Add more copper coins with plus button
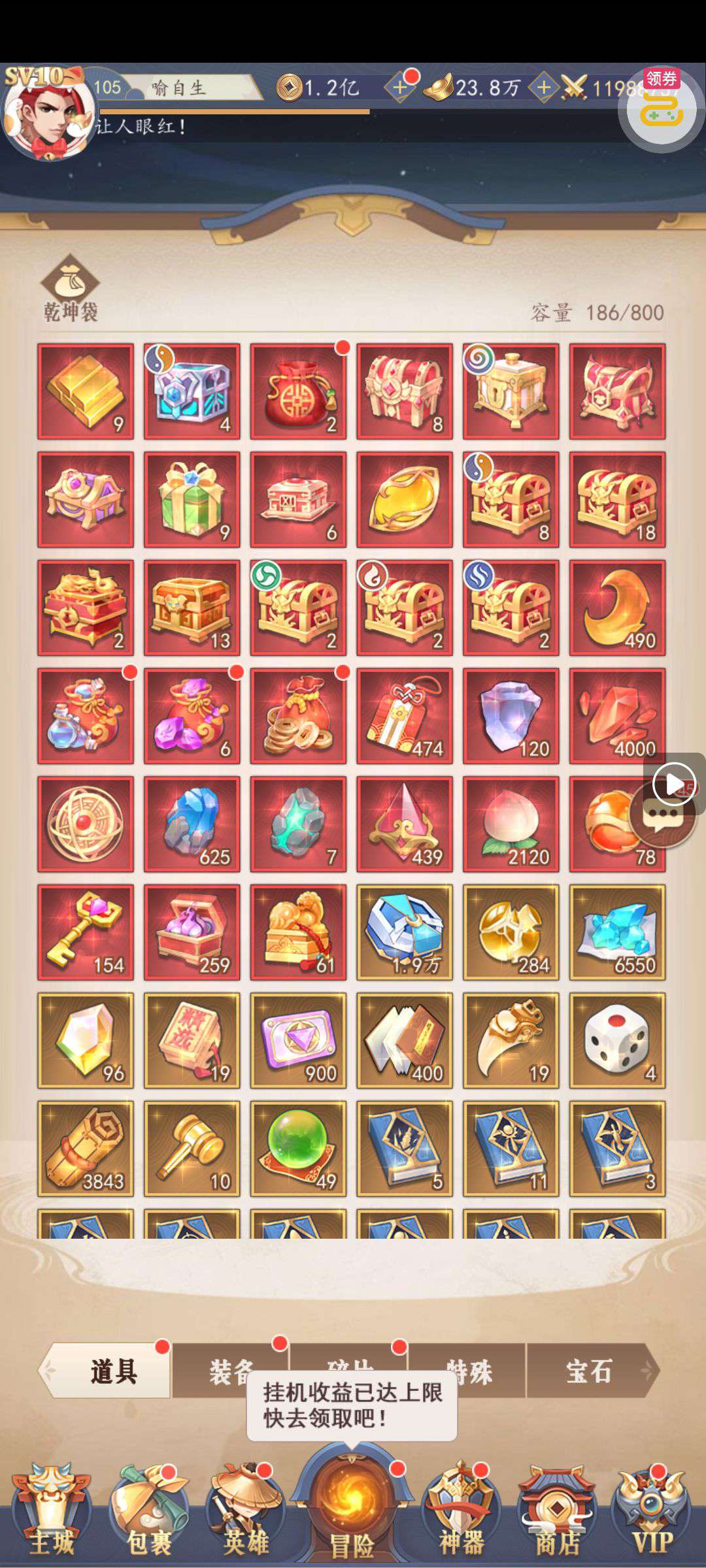This screenshot has width=706, height=1568. [399, 88]
